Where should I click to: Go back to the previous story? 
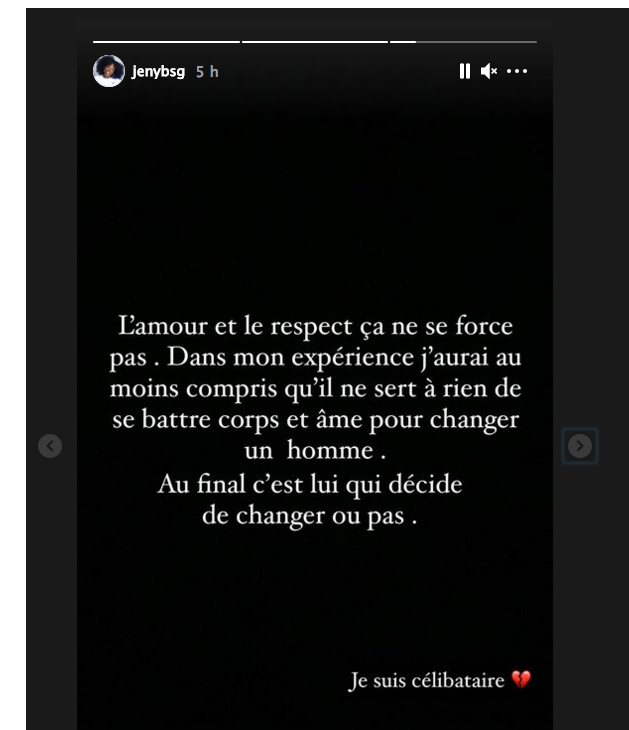[50, 446]
